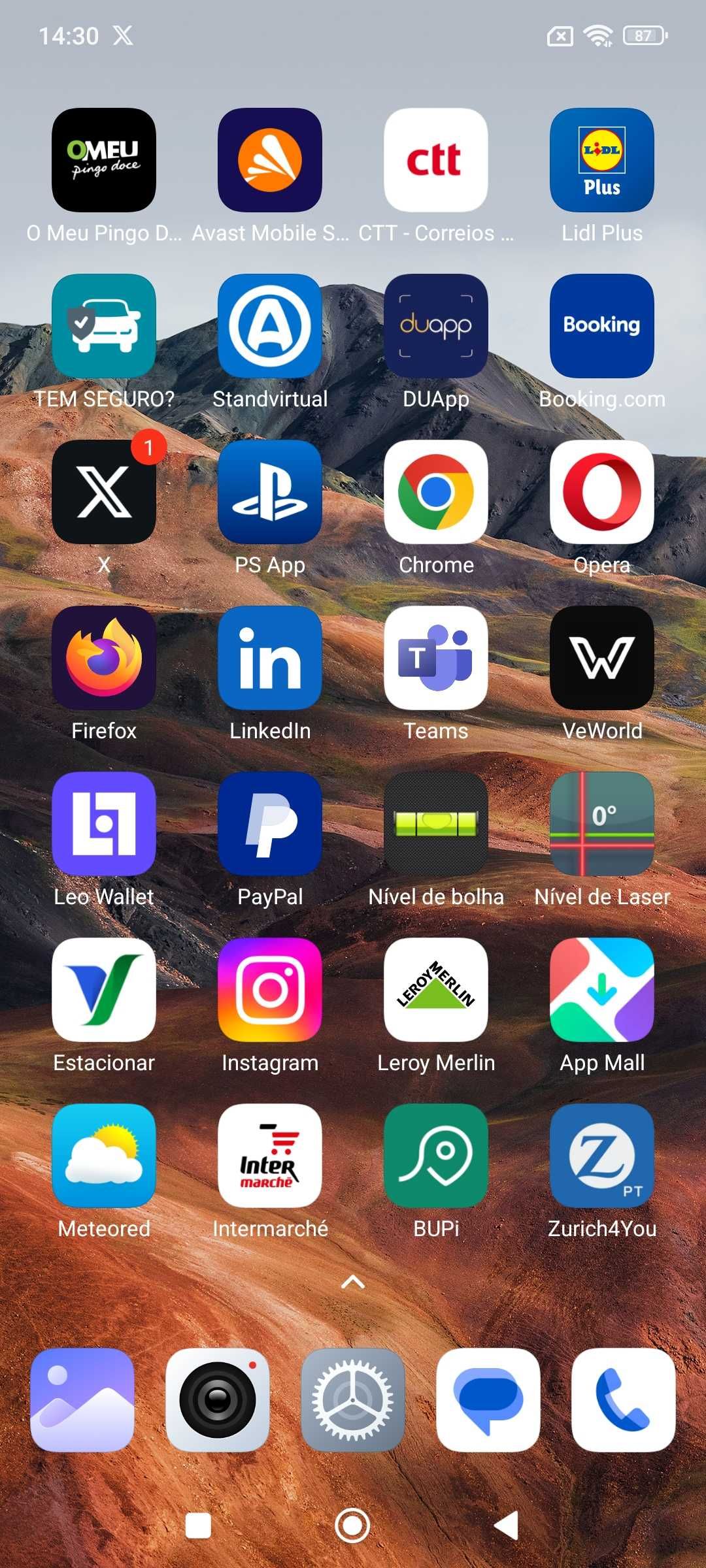Open the X app with notification badge

[x=103, y=492]
